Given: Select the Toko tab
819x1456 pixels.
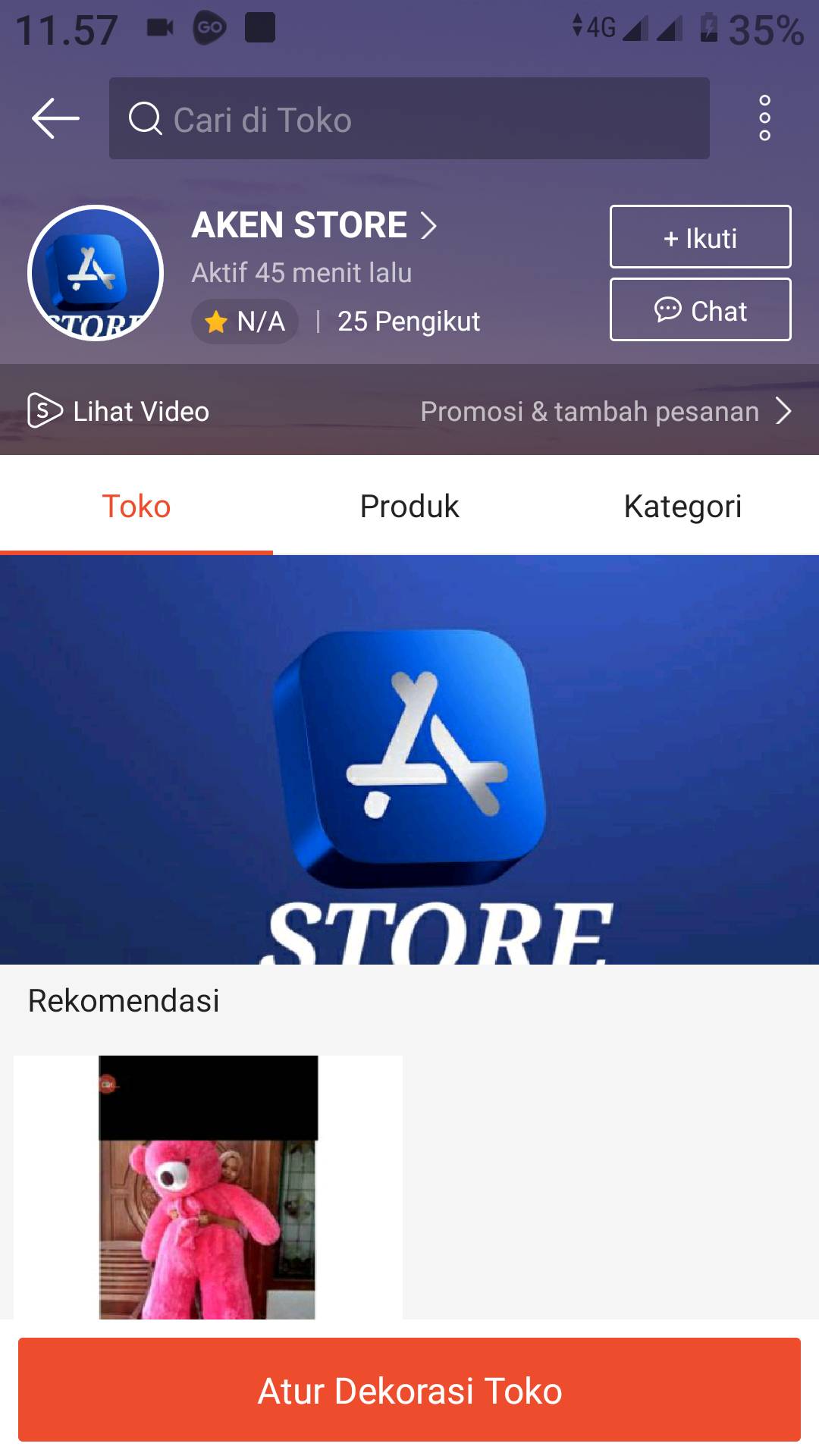Looking at the screenshot, I should tap(136, 506).
